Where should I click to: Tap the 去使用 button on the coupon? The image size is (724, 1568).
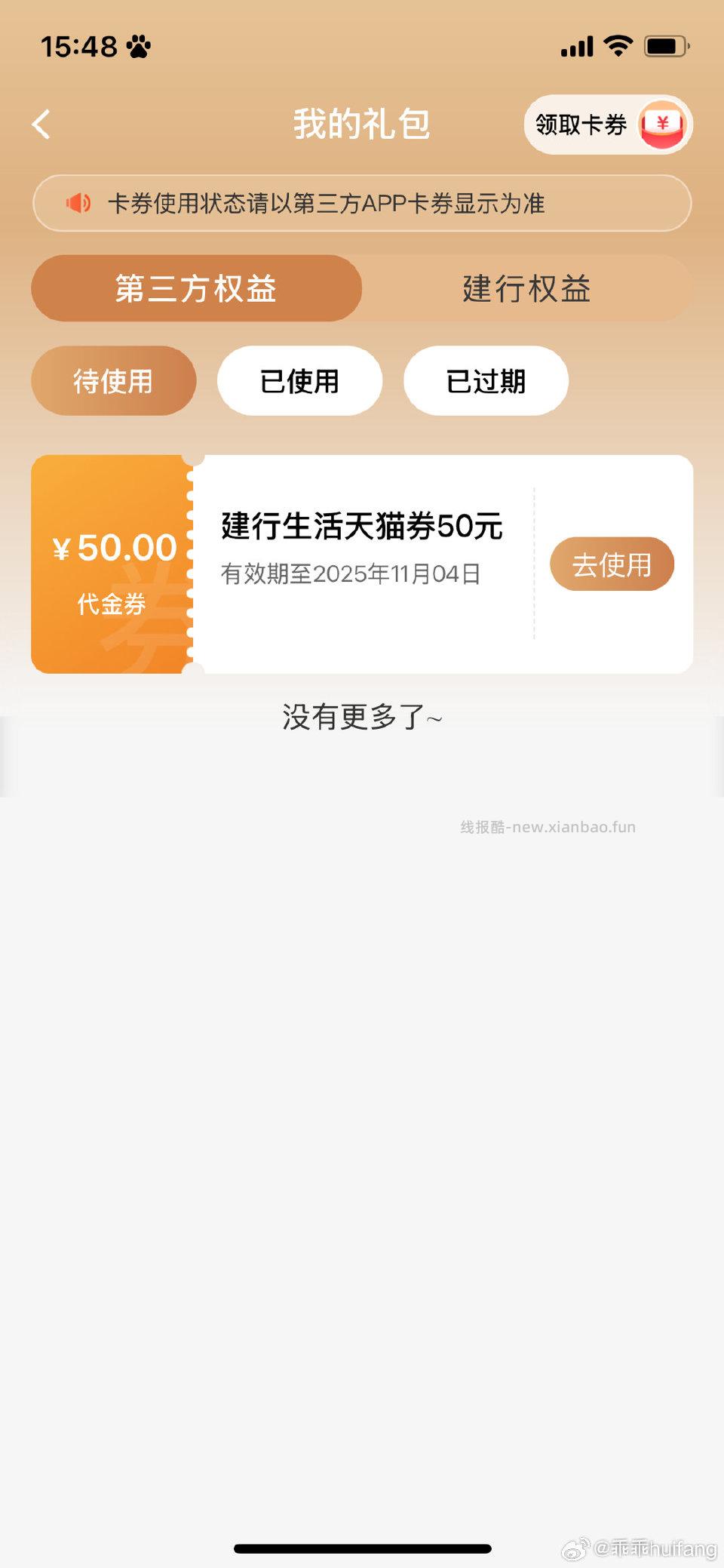(612, 564)
